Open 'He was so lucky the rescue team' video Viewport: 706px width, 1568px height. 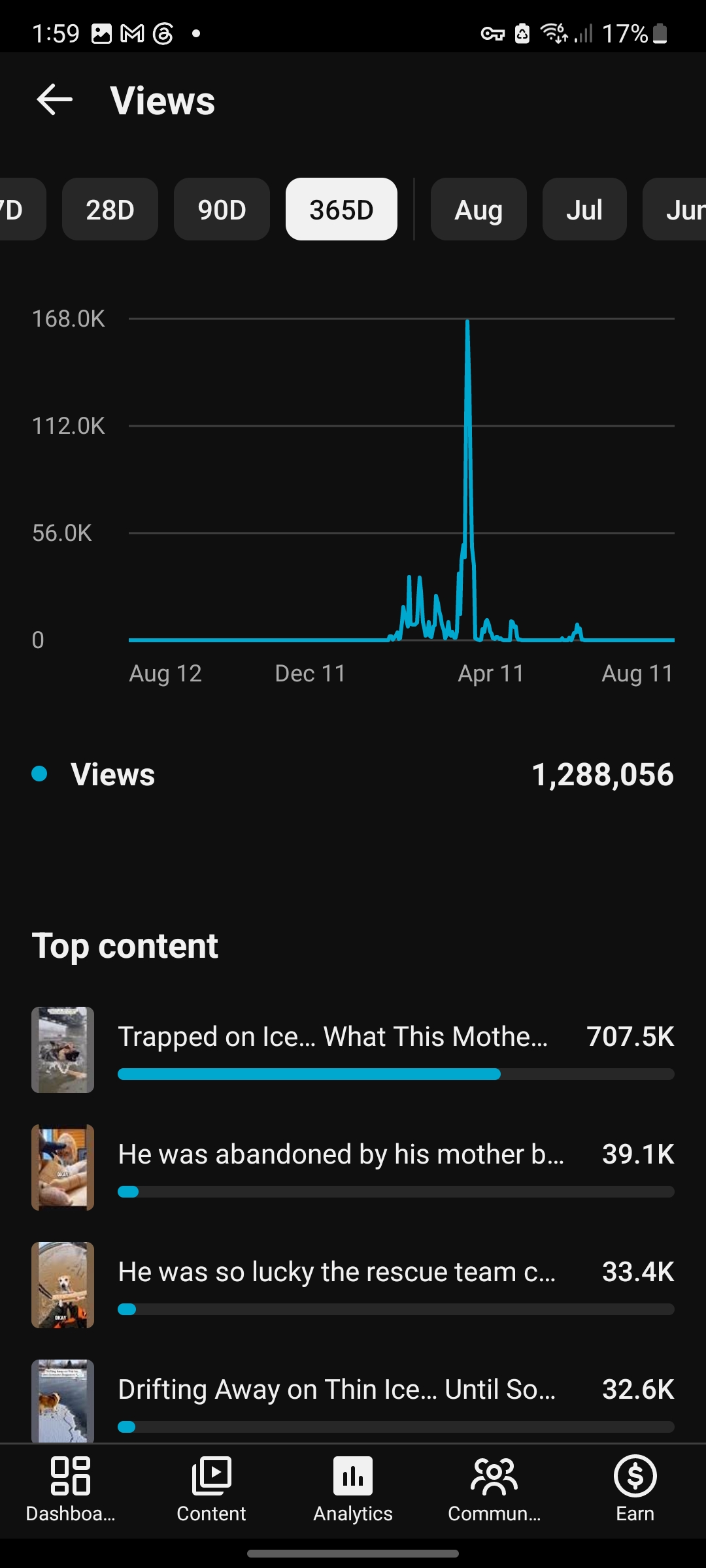pyautogui.click(x=353, y=1285)
